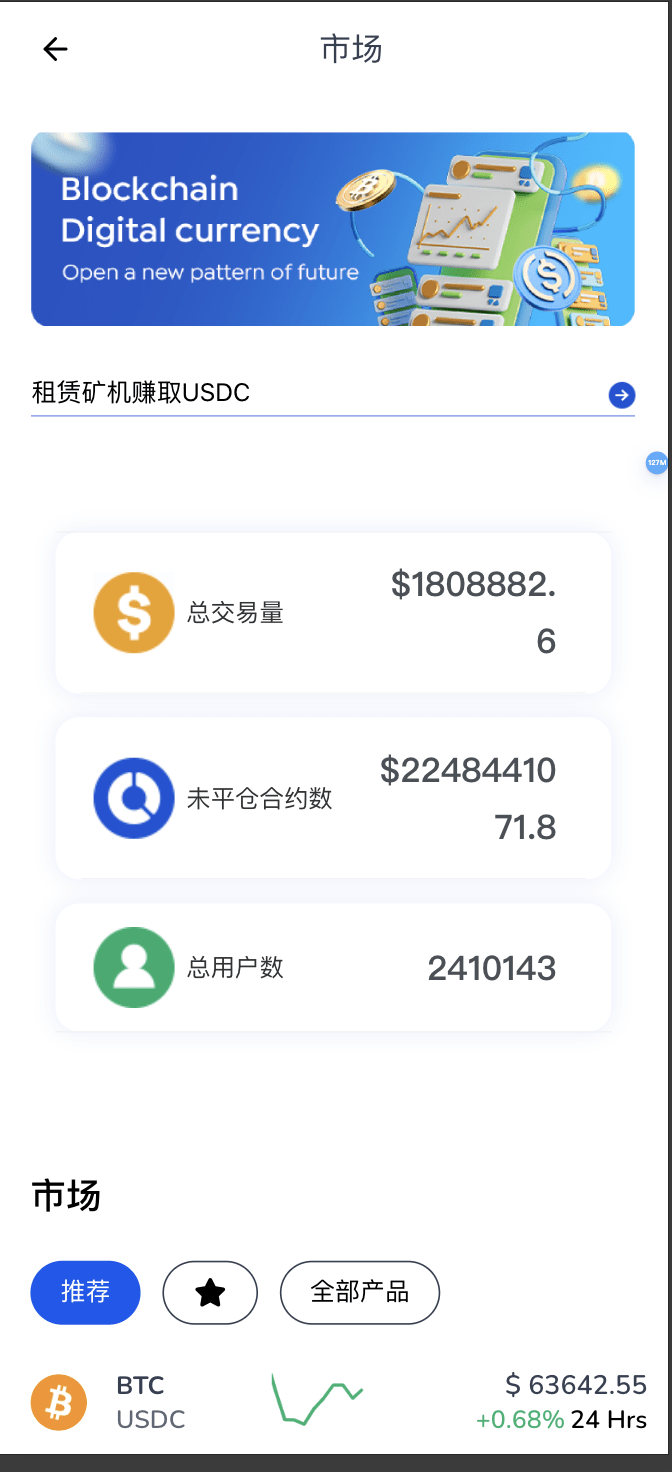
Task: Go back using the arrow icon
Action: click(55, 49)
